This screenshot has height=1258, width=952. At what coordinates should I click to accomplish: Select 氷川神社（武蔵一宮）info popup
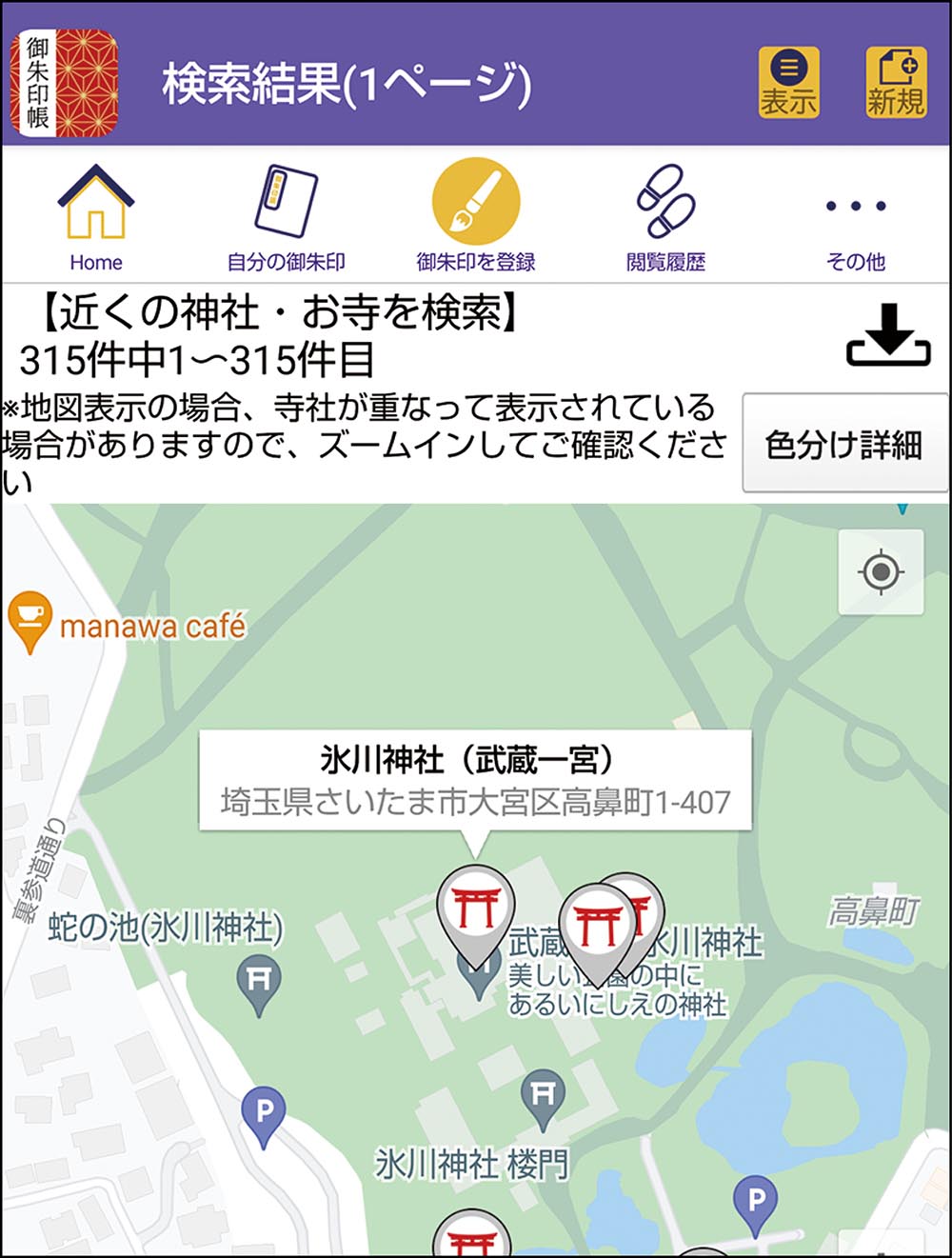(x=476, y=776)
